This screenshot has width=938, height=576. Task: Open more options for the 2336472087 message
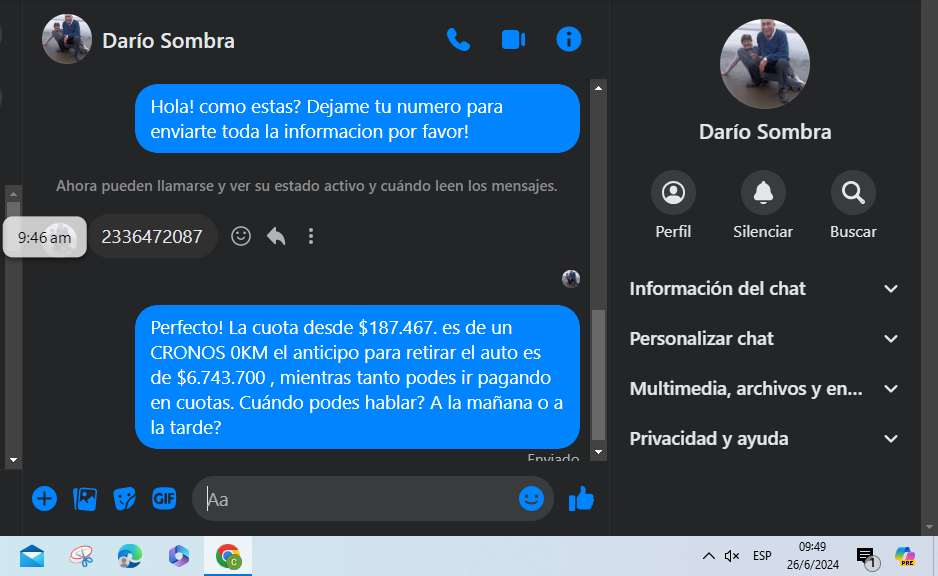[x=311, y=236]
